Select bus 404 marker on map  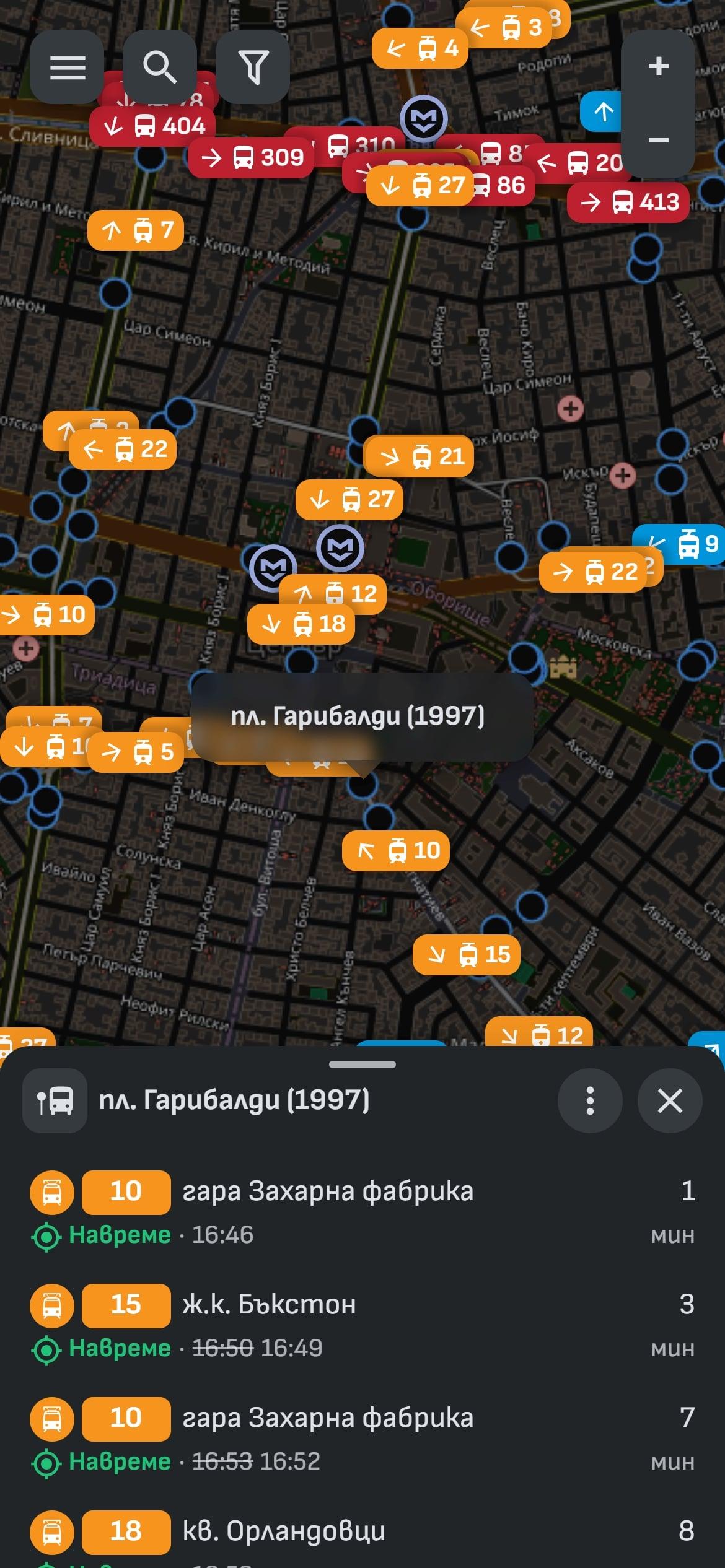tap(152, 126)
